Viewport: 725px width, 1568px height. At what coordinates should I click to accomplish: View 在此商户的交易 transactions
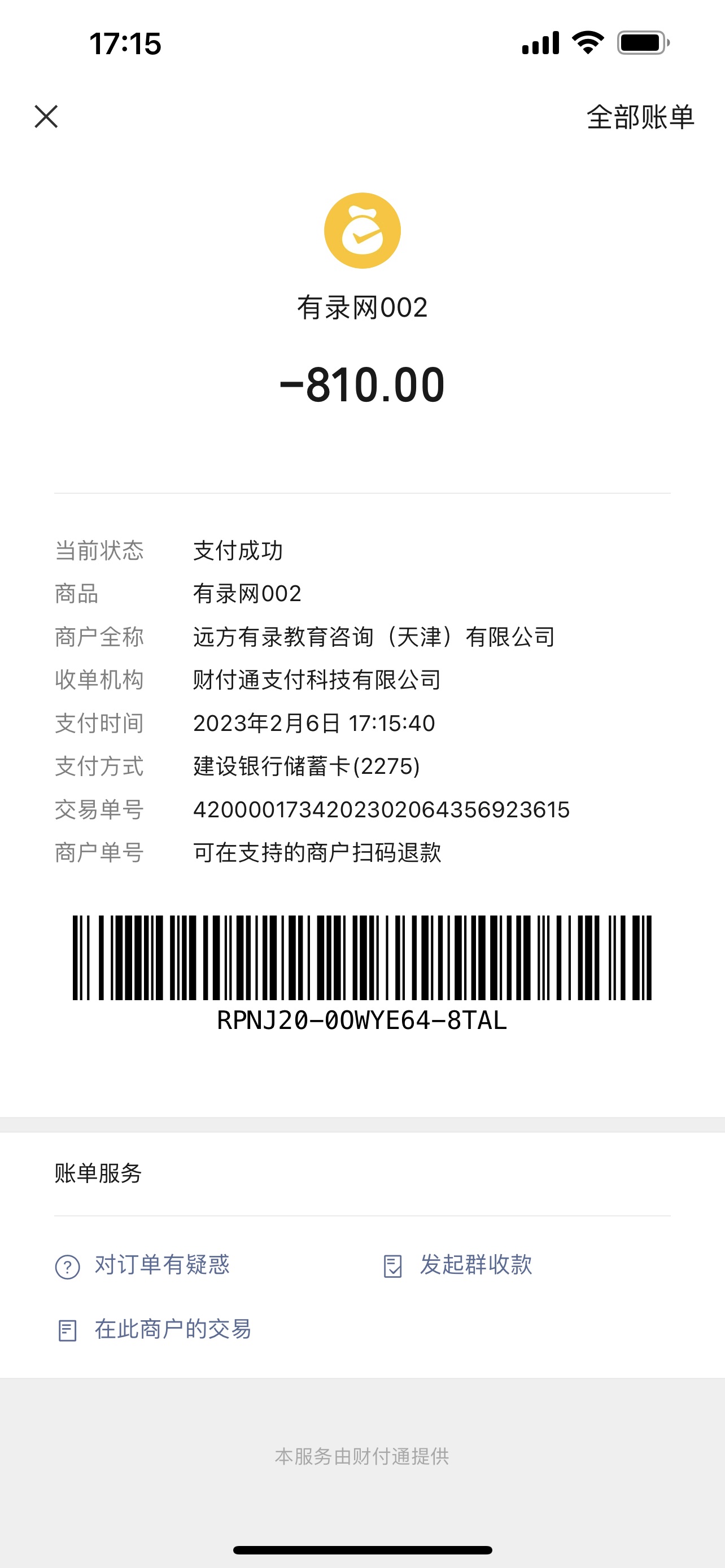coord(154,1329)
